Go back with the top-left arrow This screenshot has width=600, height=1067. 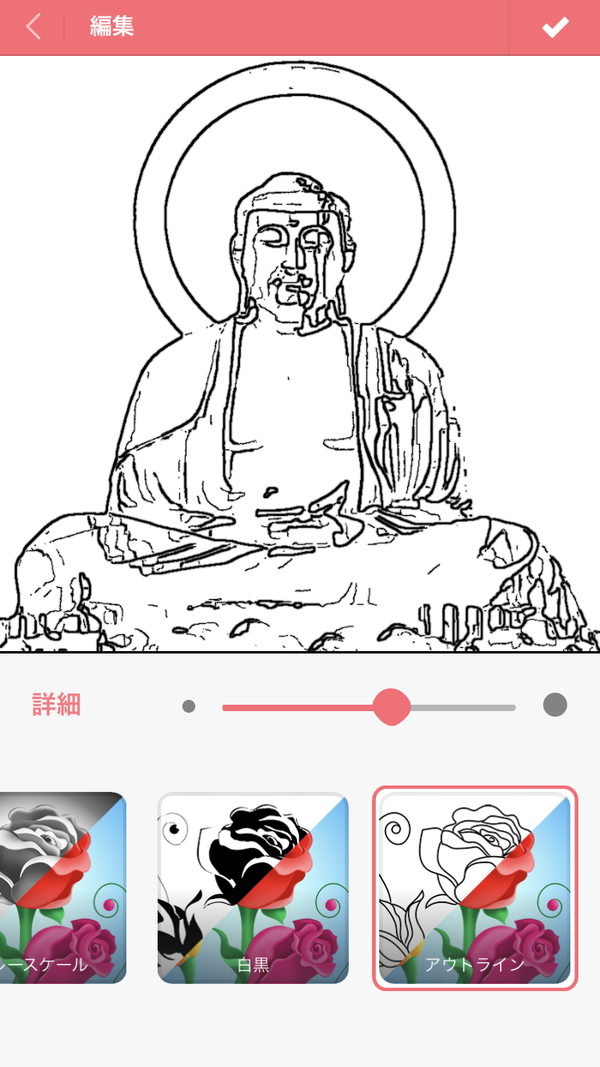click(x=33, y=27)
